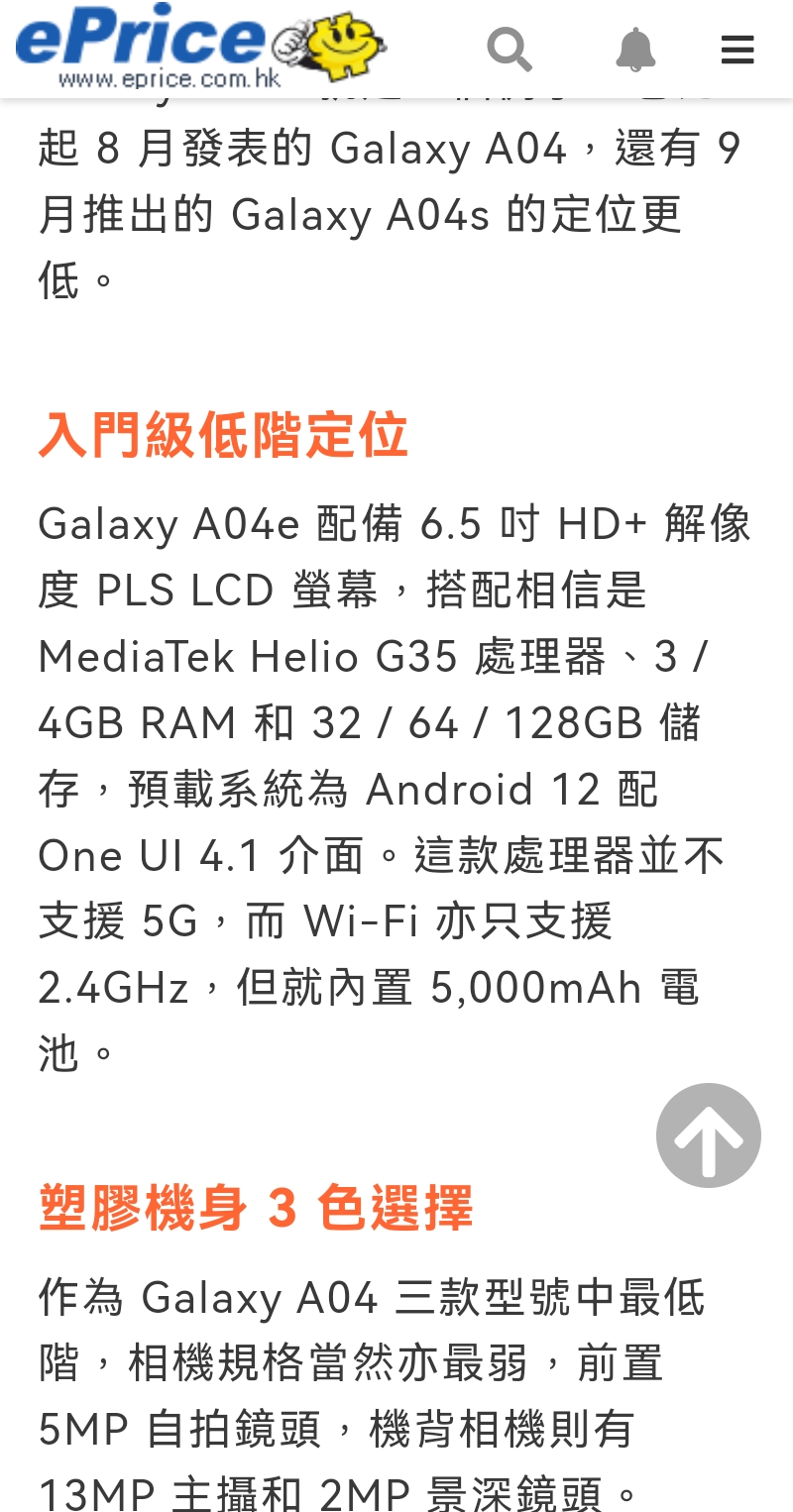
Task: Jump back to top with arrow button
Action: click(x=709, y=1135)
